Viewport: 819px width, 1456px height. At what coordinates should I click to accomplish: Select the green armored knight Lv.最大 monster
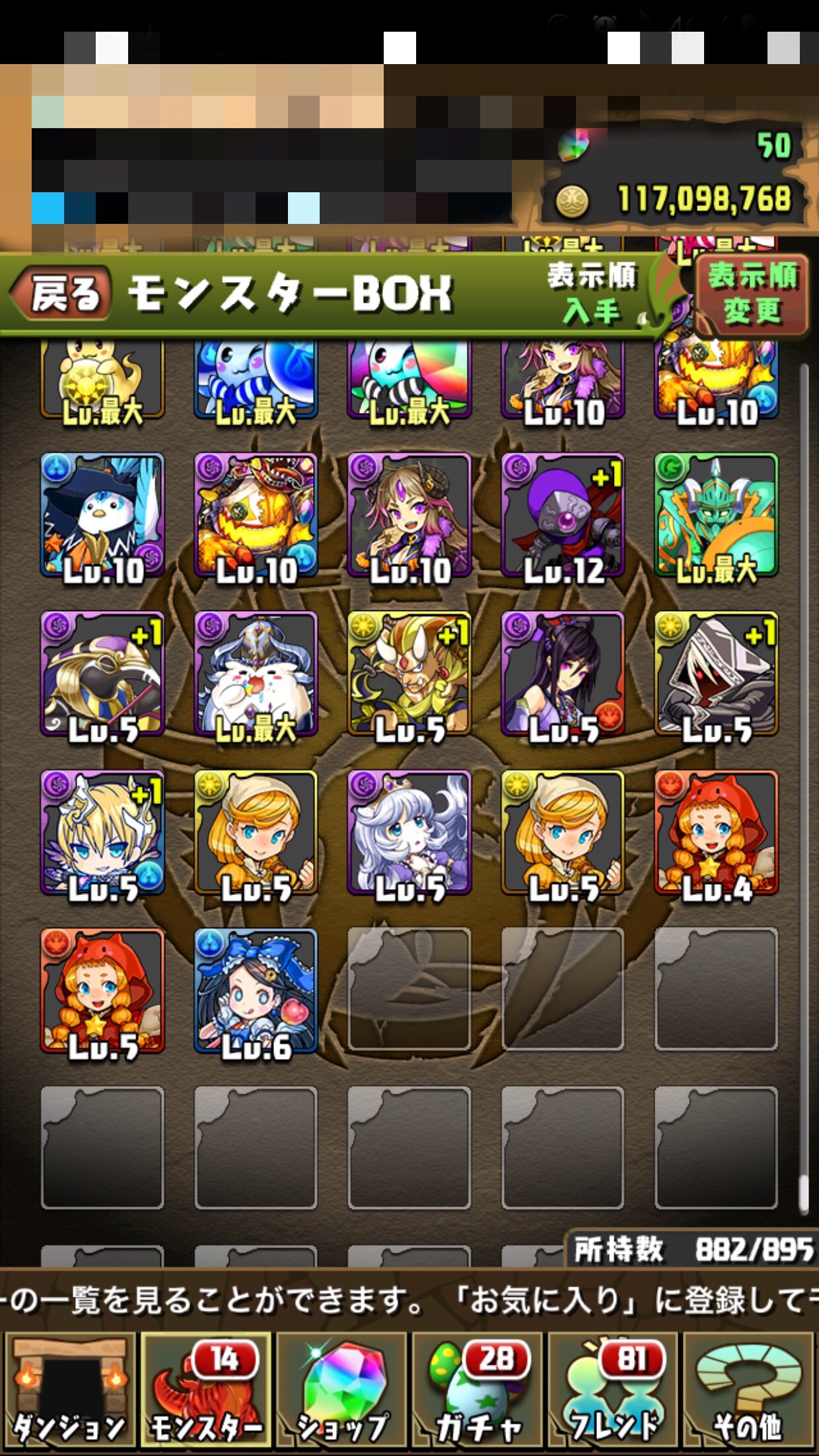click(x=716, y=515)
